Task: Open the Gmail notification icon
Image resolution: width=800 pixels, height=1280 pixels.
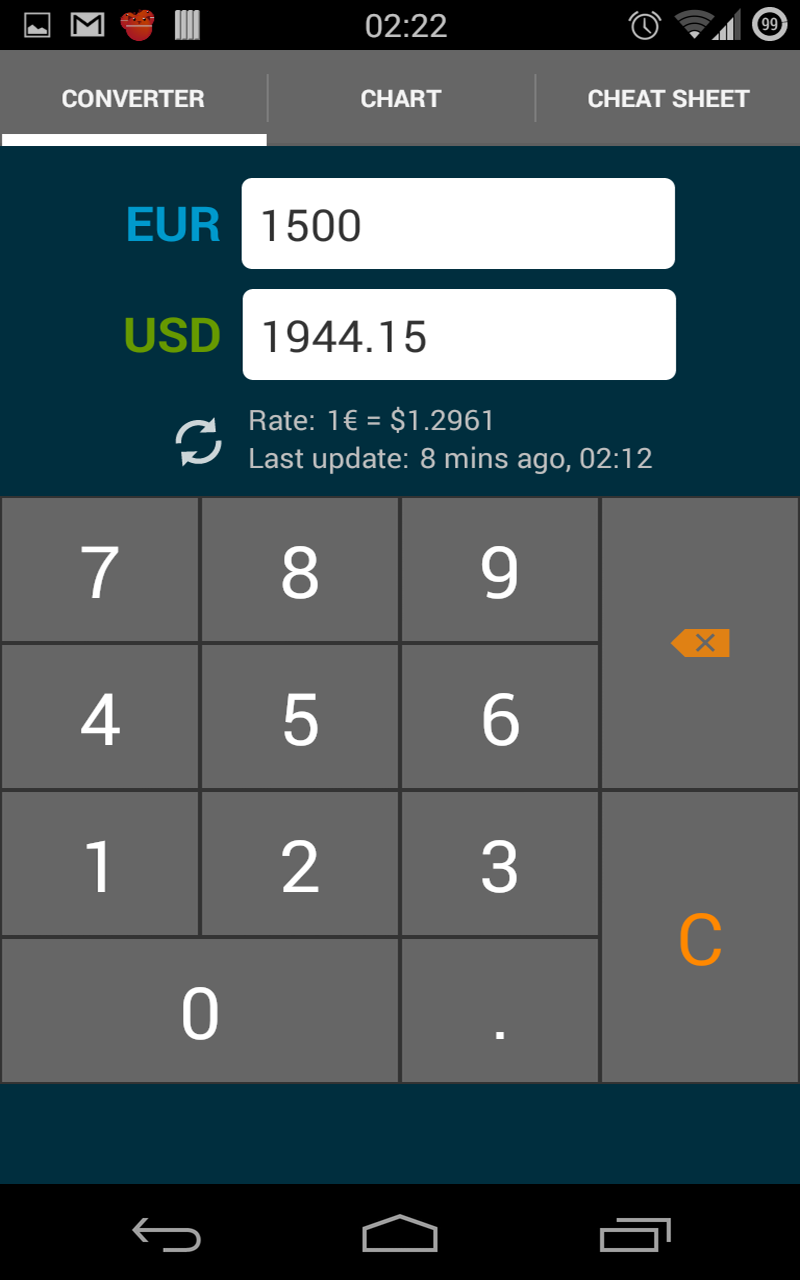Action: pyautogui.click(x=86, y=24)
